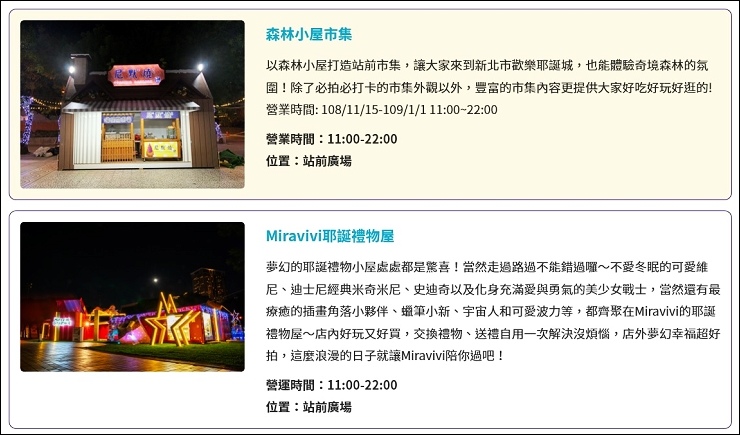
Task: View the 森林小屋市集 stall photo
Action: click(x=132, y=105)
